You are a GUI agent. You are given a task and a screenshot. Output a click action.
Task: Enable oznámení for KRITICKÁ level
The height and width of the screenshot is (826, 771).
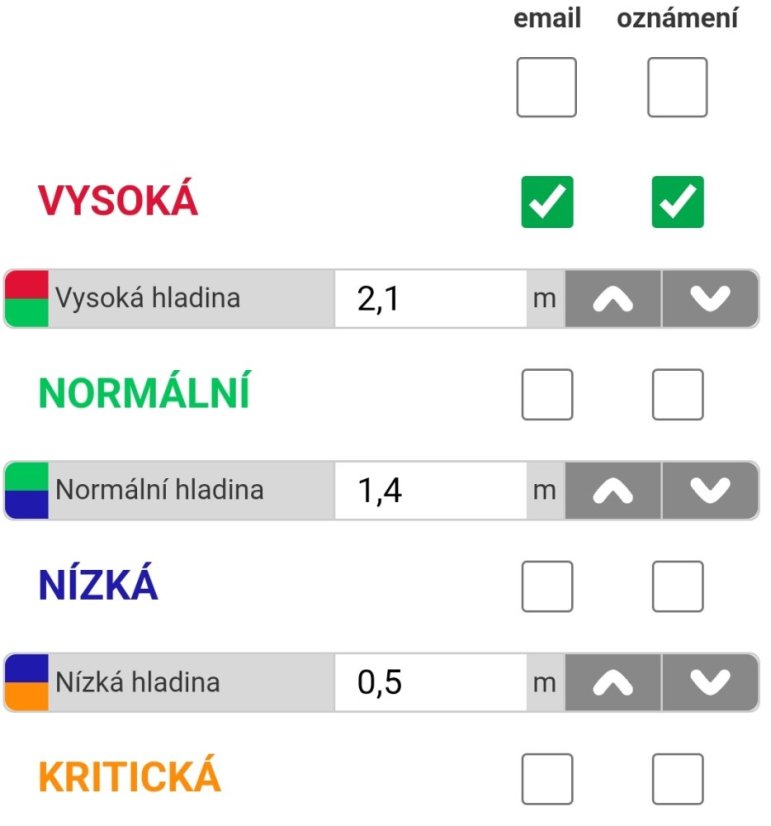(x=678, y=779)
